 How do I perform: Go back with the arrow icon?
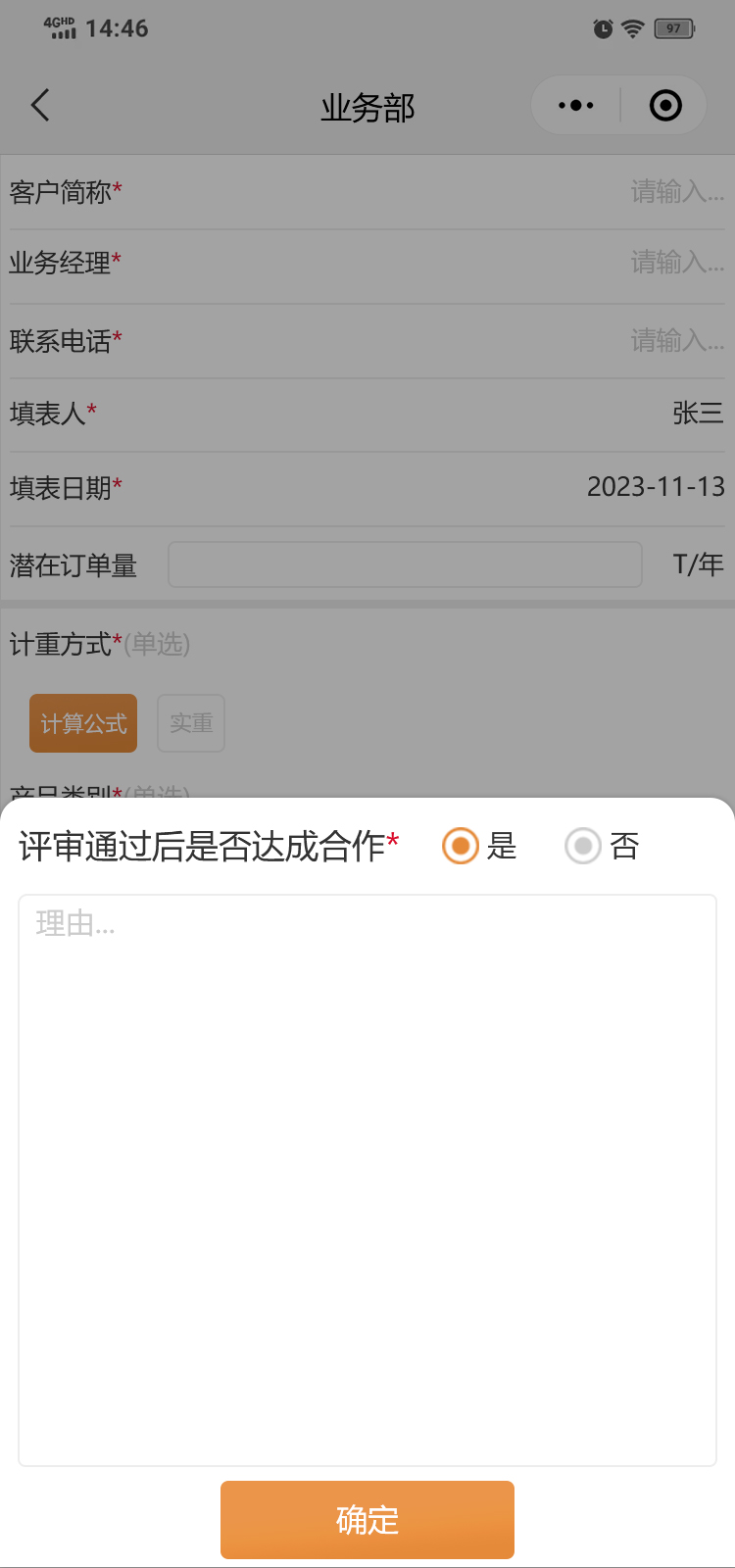[40, 105]
